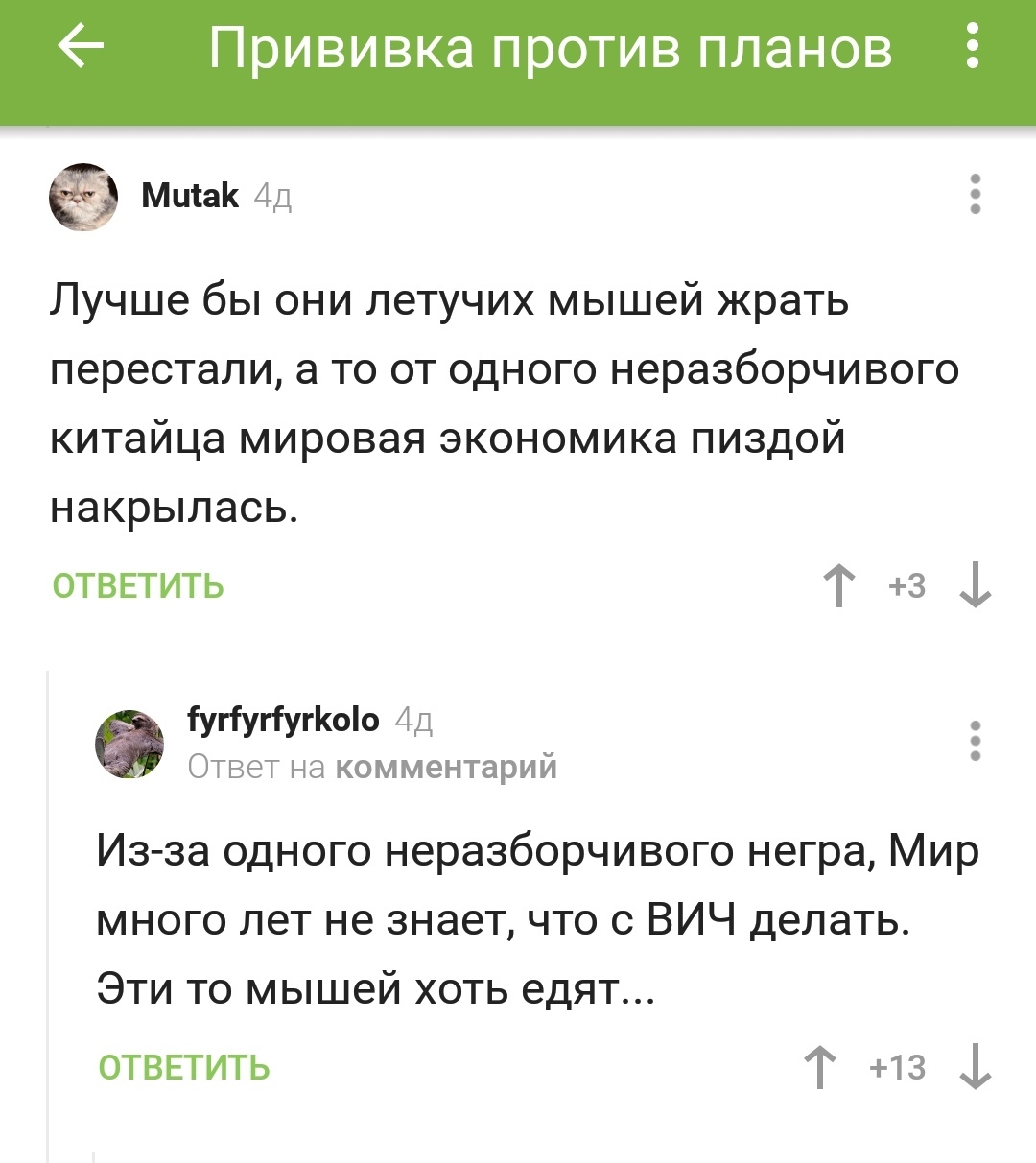1036x1163 pixels.
Task: Downvote Mutak's comment
Action: pyautogui.click(x=975, y=585)
